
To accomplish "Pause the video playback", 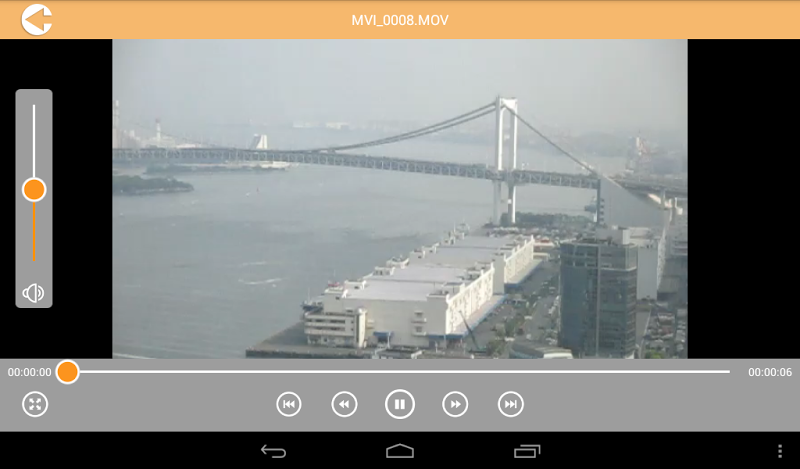I will 399,404.
